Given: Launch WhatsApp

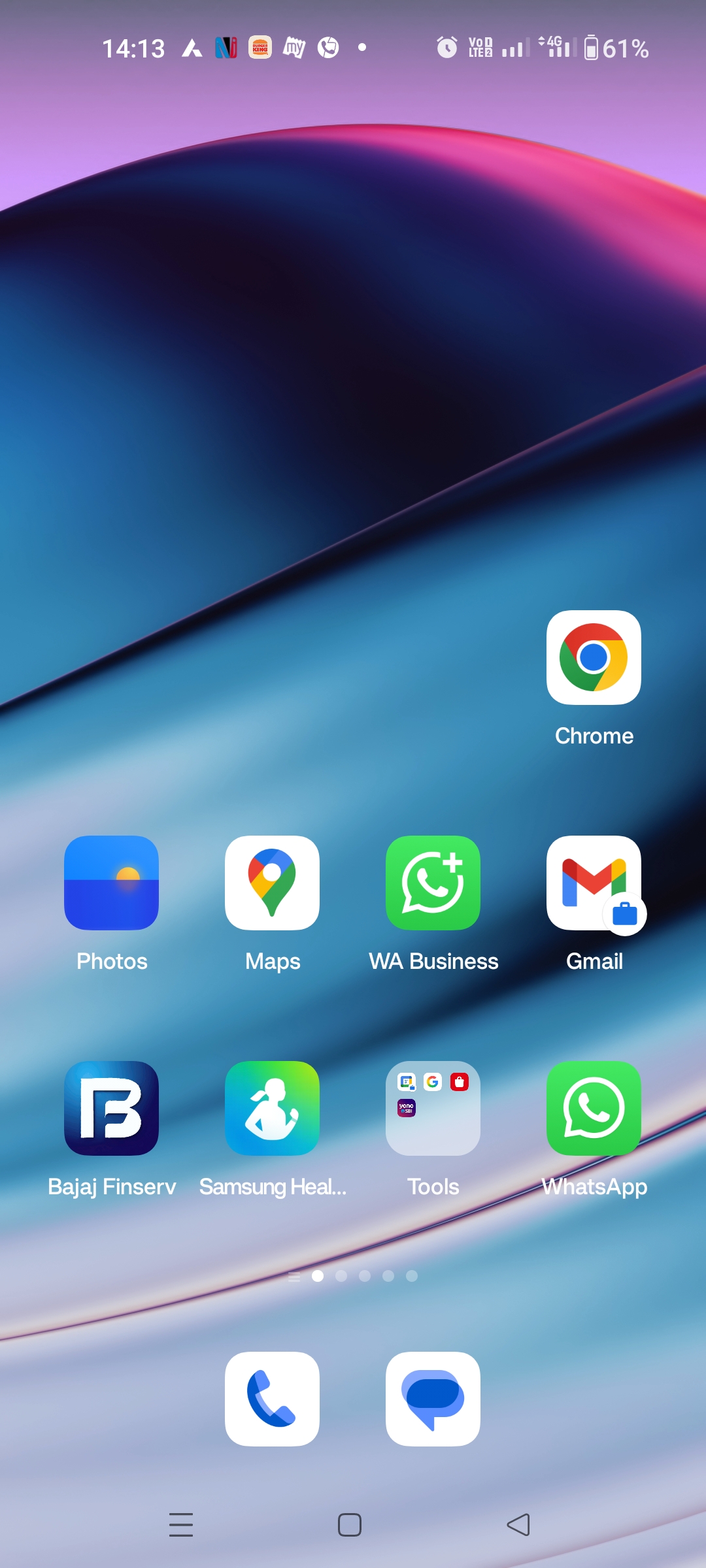Looking at the screenshot, I should [594, 1108].
